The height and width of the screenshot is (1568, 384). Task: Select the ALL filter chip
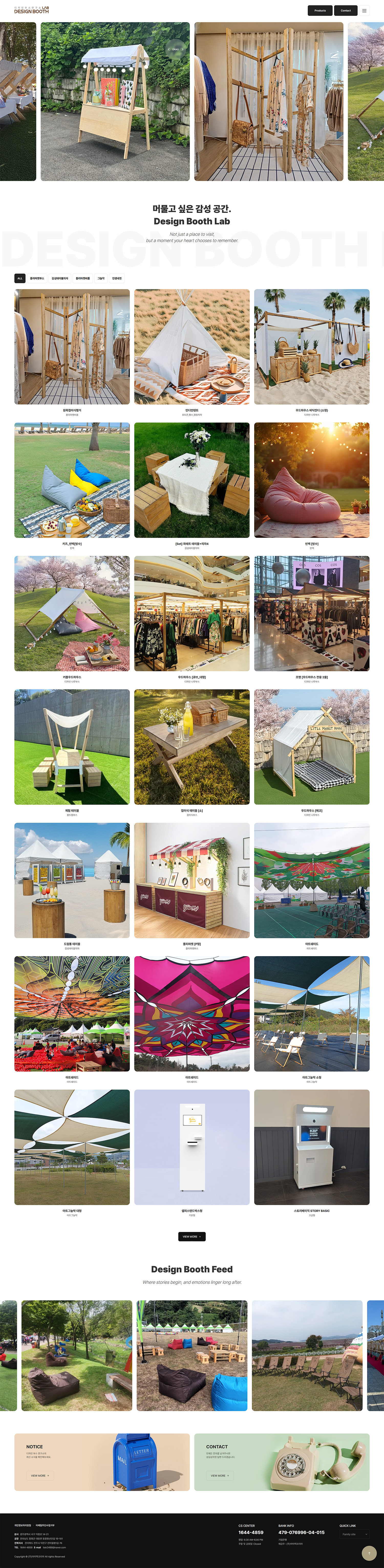(x=20, y=278)
